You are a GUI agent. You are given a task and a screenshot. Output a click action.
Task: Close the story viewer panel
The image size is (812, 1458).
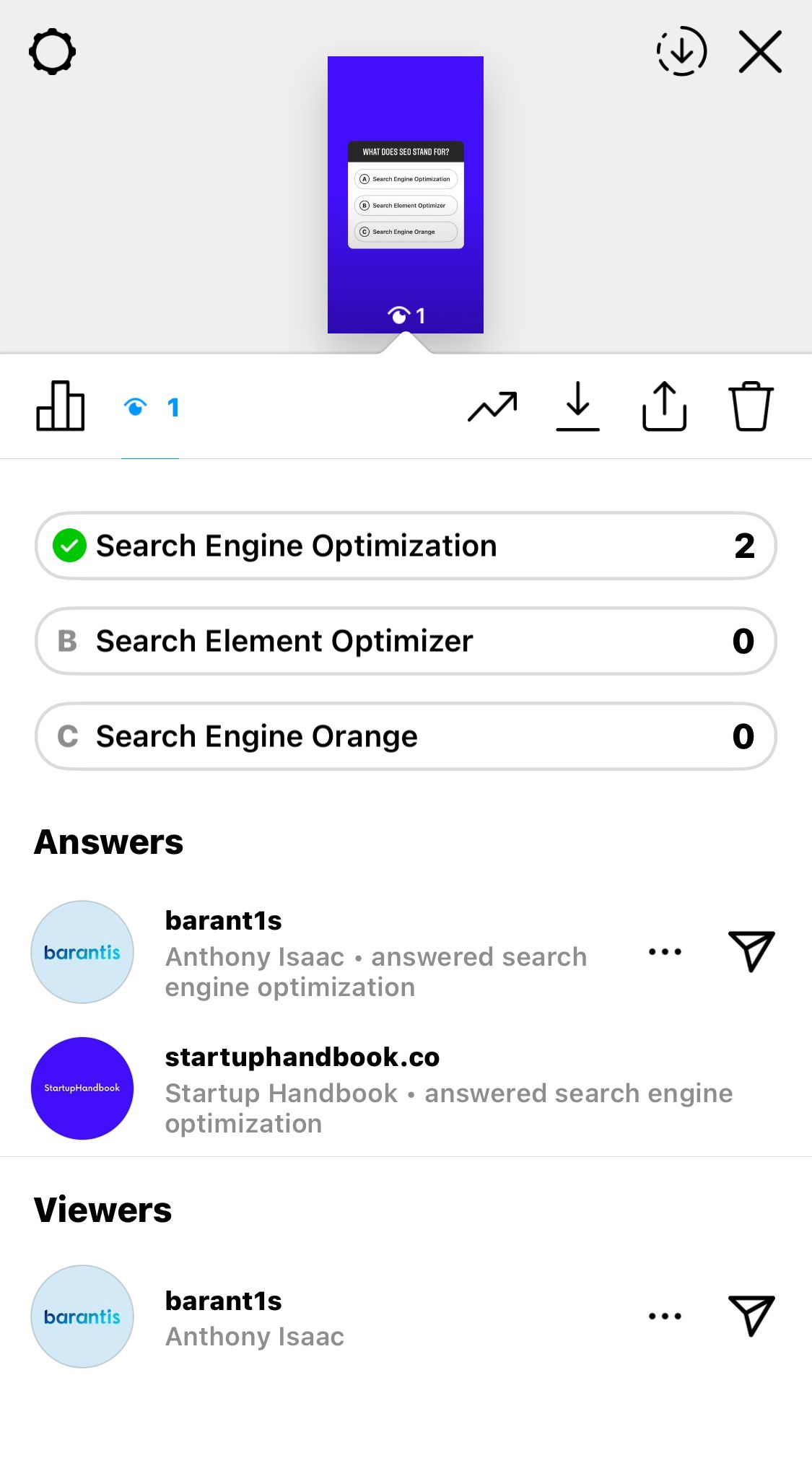760,52
